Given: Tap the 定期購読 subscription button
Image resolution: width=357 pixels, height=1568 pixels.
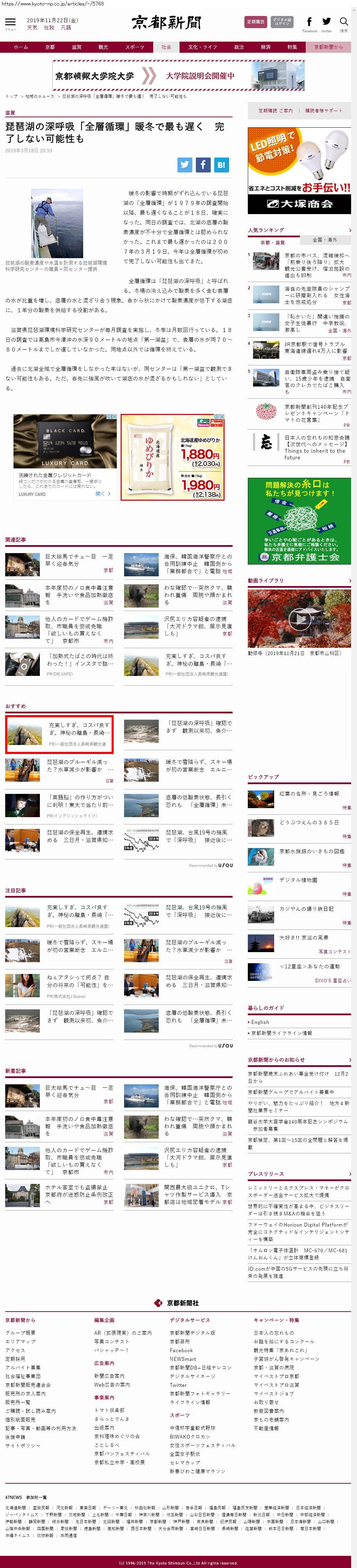Looking at the screenshot, I should (255, 22).
